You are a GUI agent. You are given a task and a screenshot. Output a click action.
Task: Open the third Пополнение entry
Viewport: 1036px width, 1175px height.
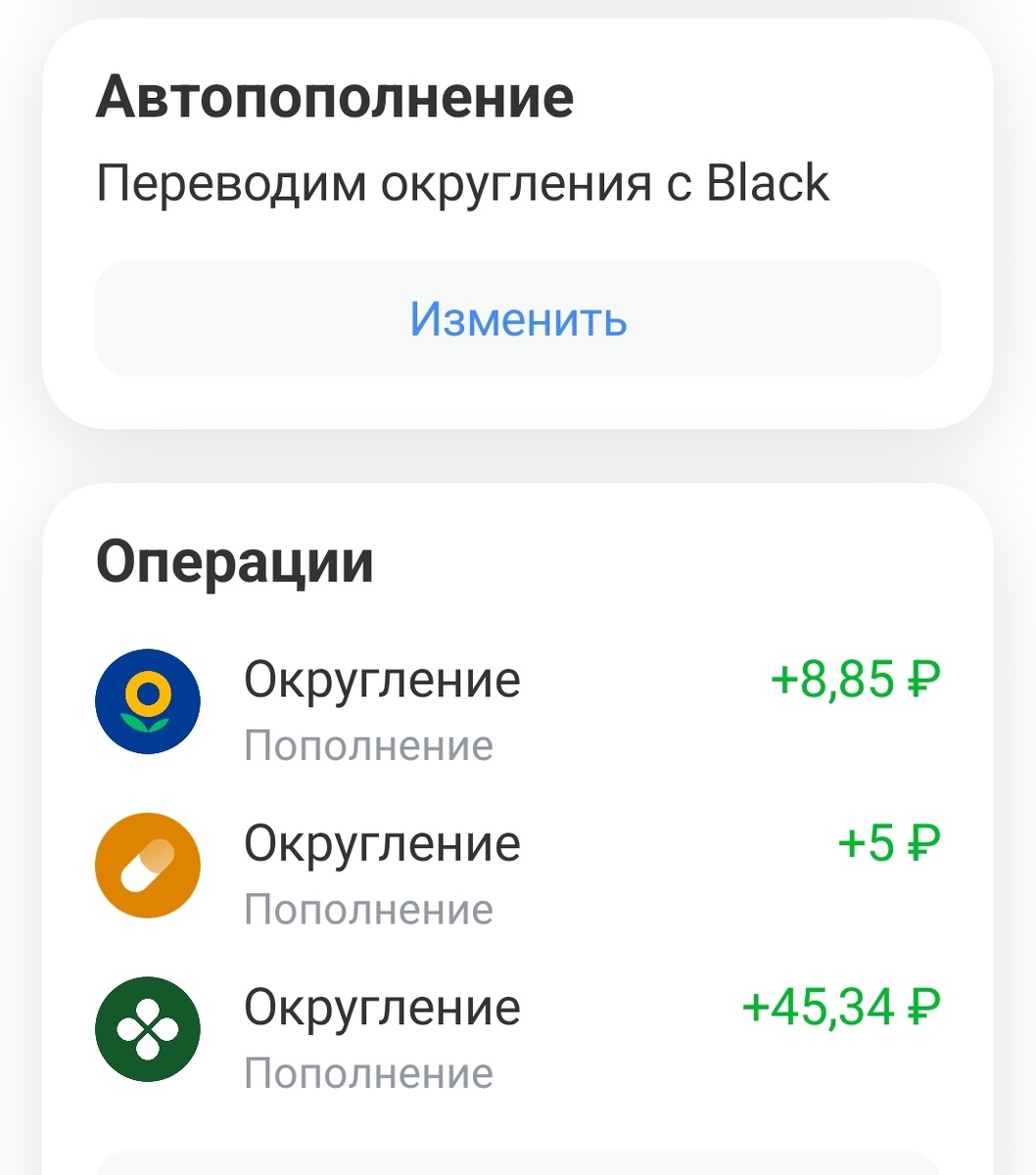click(x=370, y=1071)
